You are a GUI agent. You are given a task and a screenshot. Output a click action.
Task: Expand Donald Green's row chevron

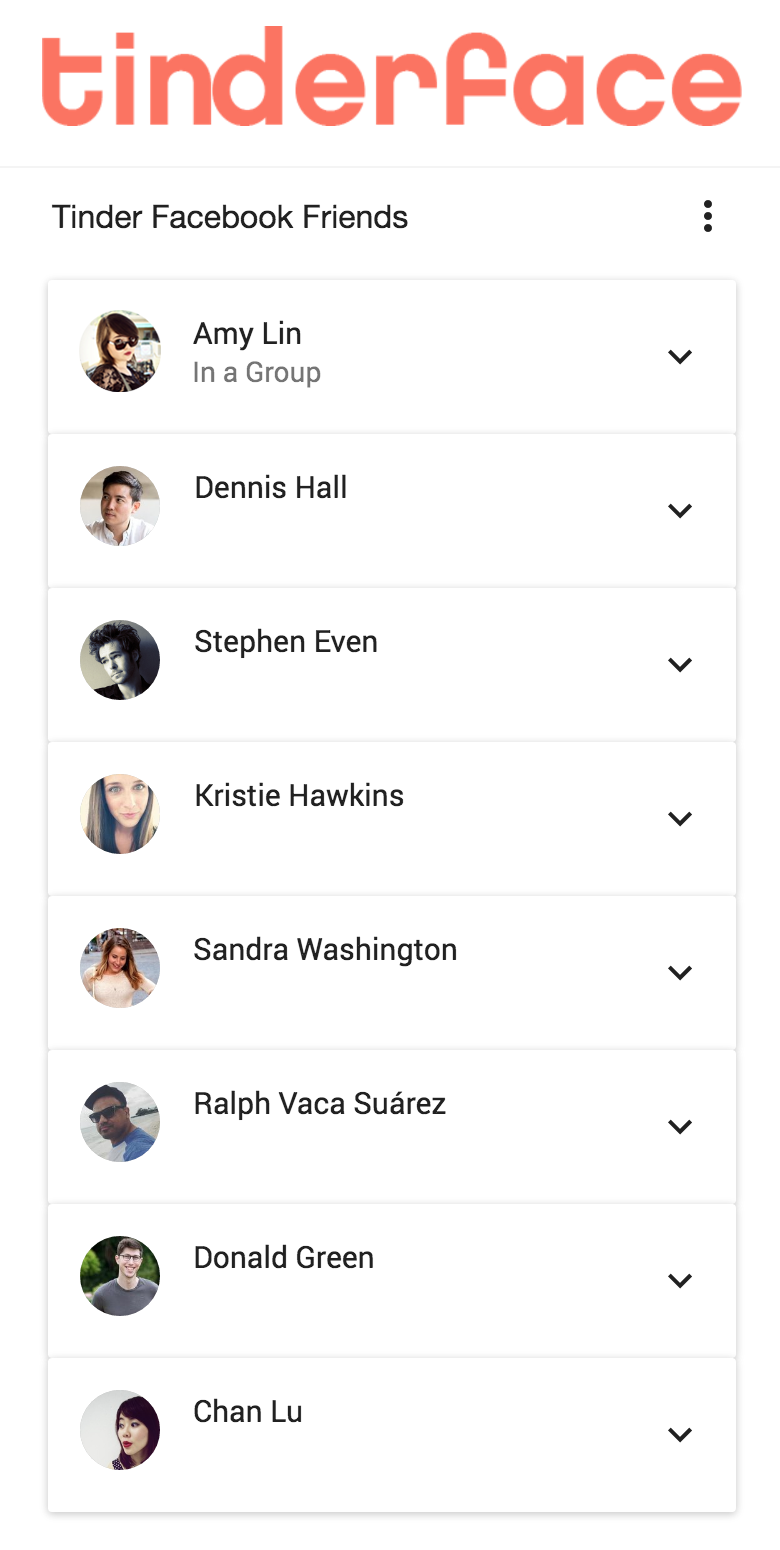pos(680,1280)
